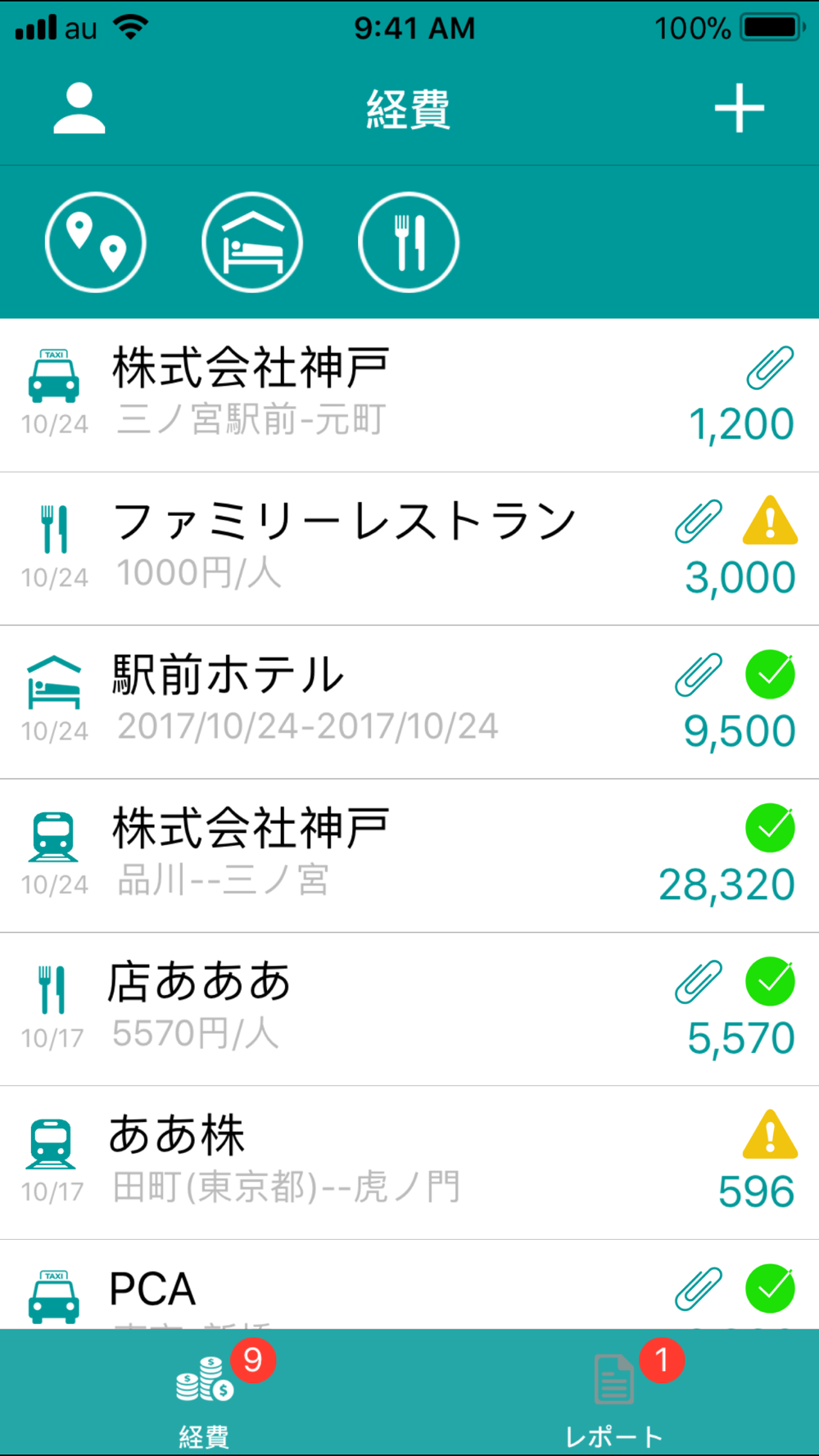The image size is (819, 1456).
Task: Open the 店あああ meal expense
Action: 409,1009
